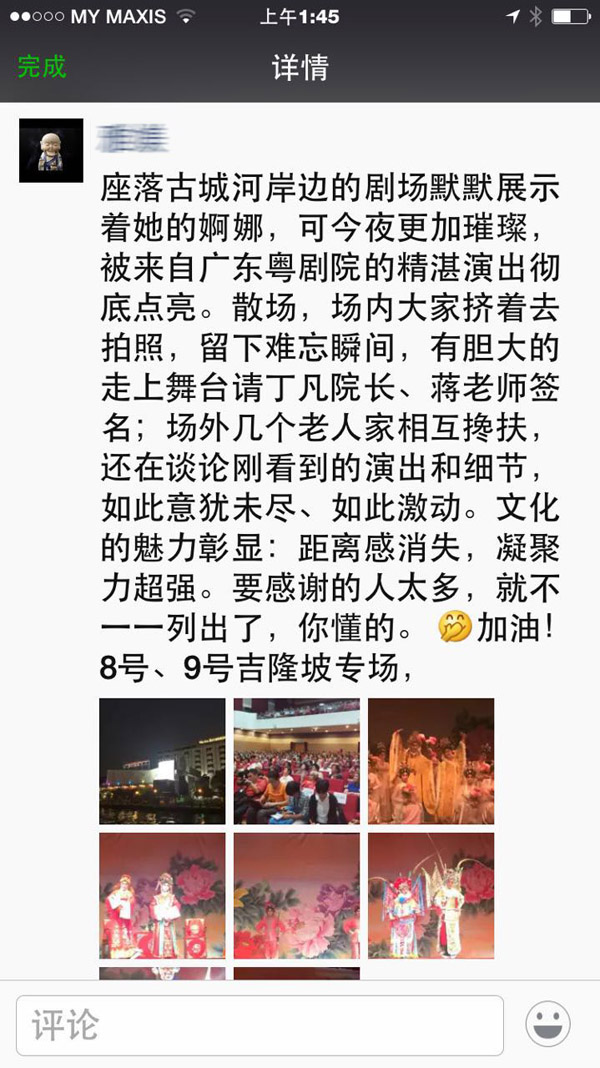Open the night riverside theater photo
The width and height of the screenshot is (600, 1068).
[162, 760]
